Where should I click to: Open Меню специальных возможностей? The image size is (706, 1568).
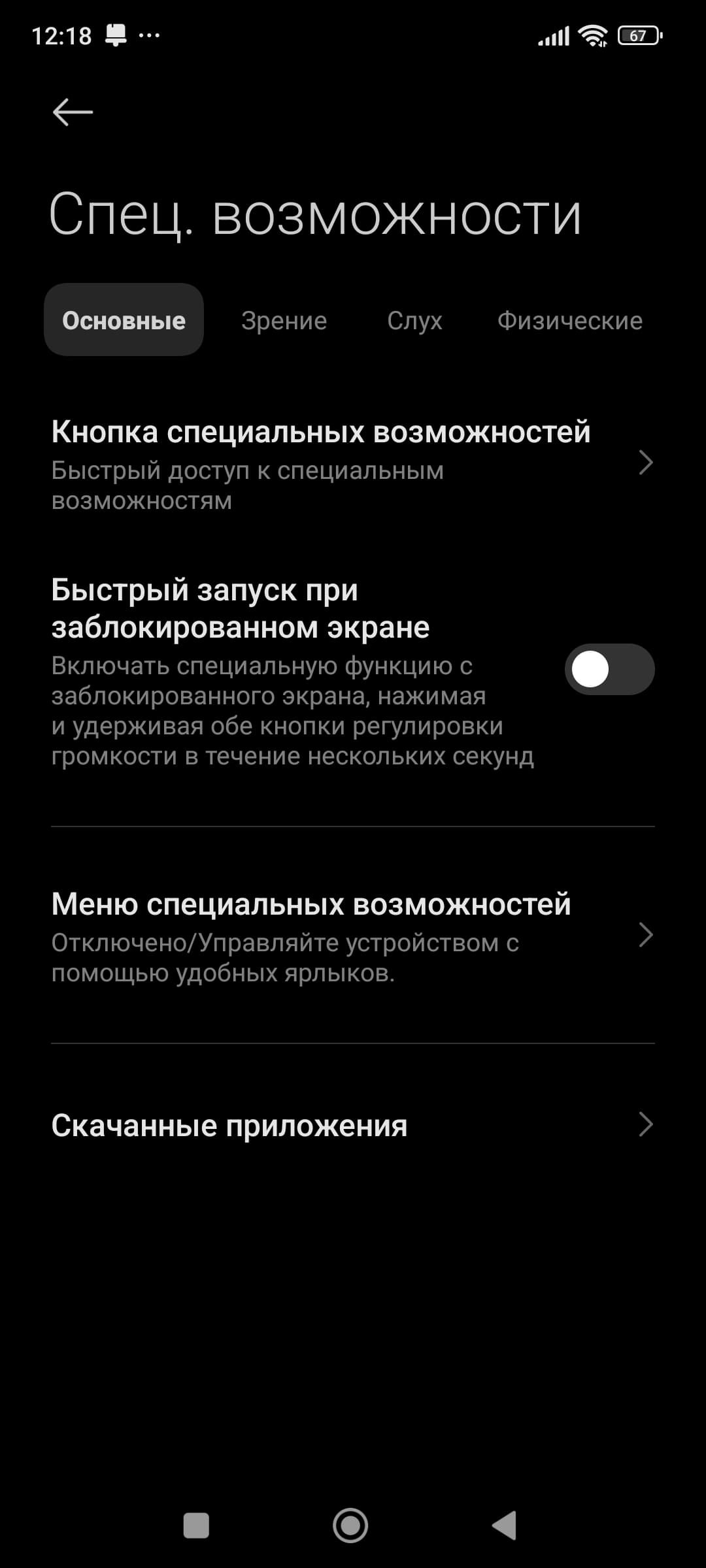353,936
